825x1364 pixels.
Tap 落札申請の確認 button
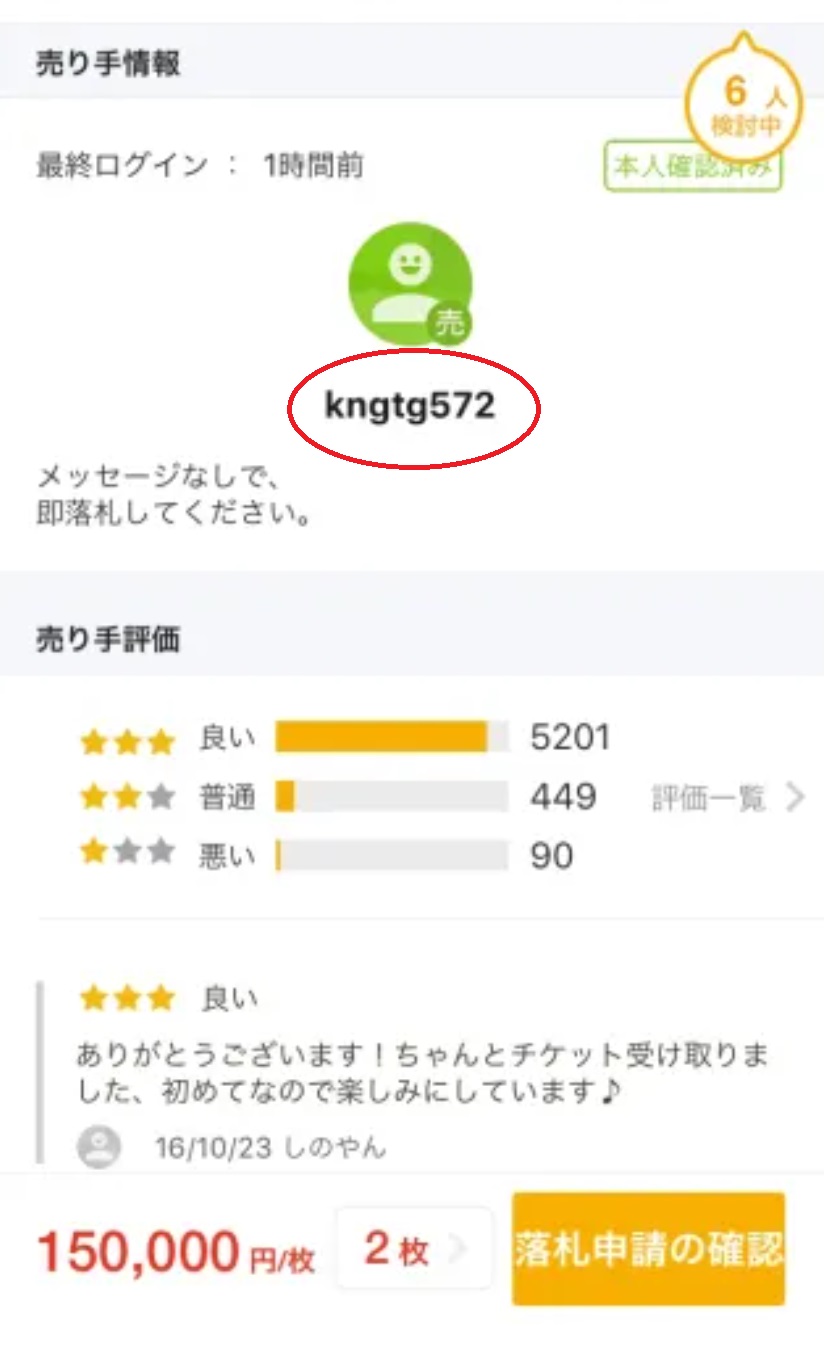[x=648, y=1248]
